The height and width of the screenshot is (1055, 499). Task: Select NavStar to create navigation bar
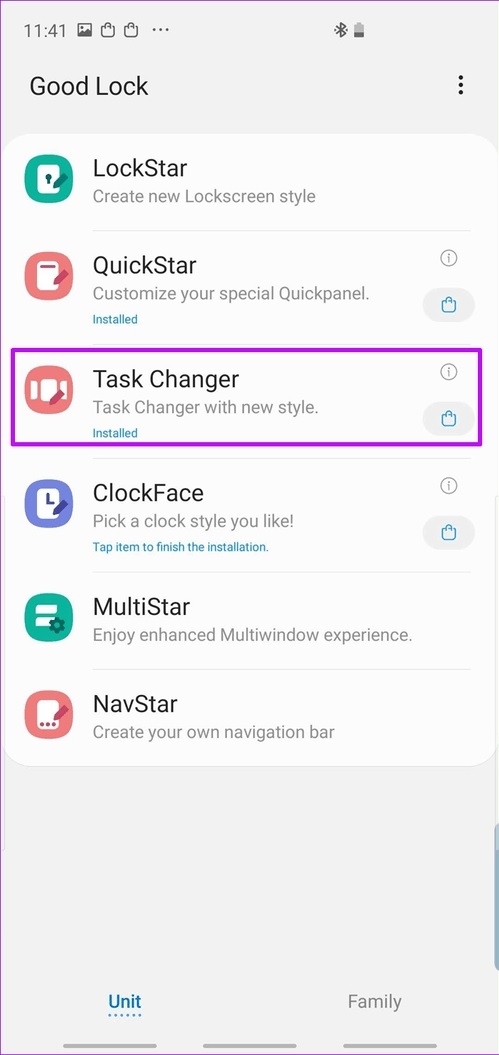(250, 717)
